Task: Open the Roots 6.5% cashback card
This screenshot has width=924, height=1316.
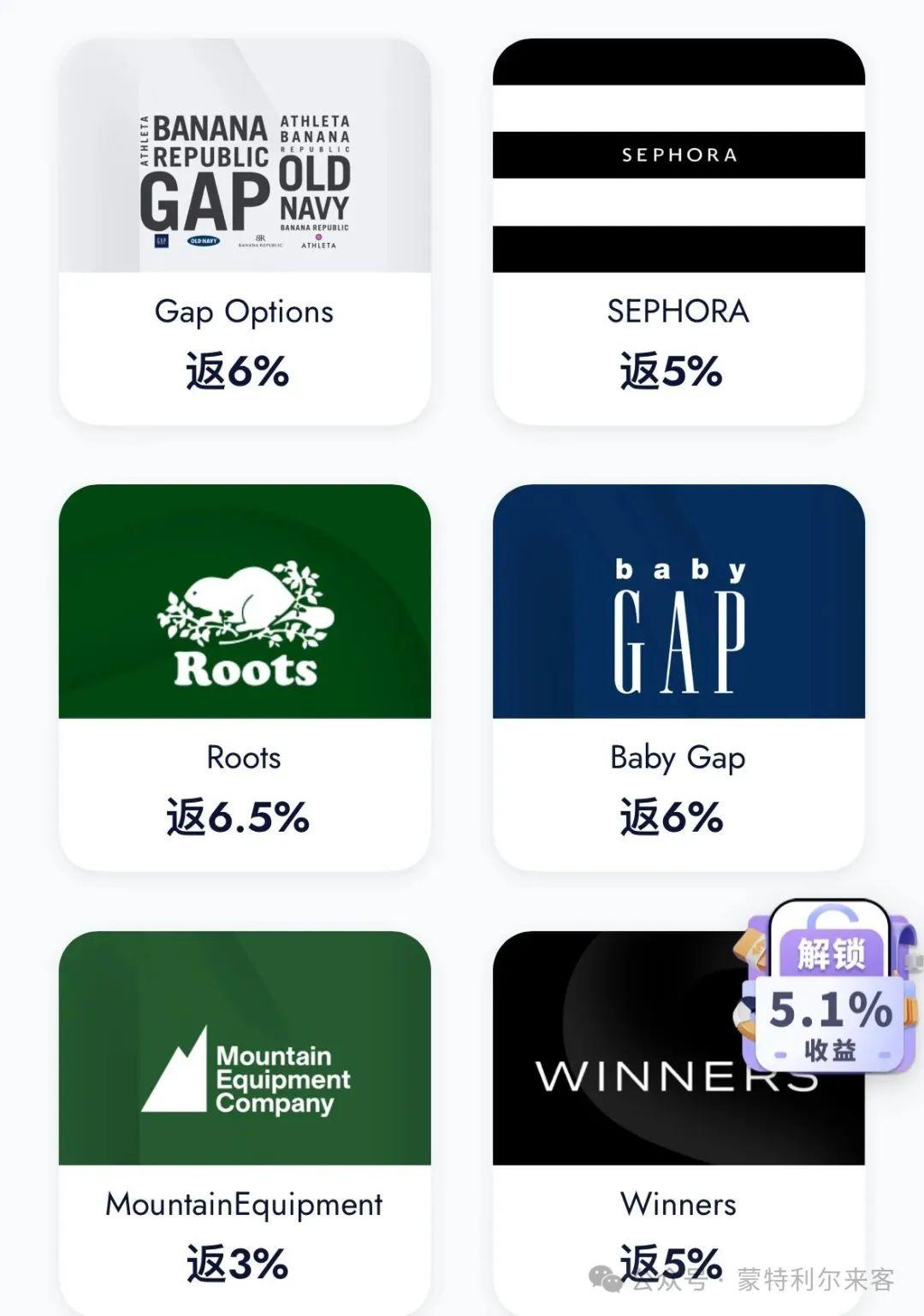Action: 245,676
